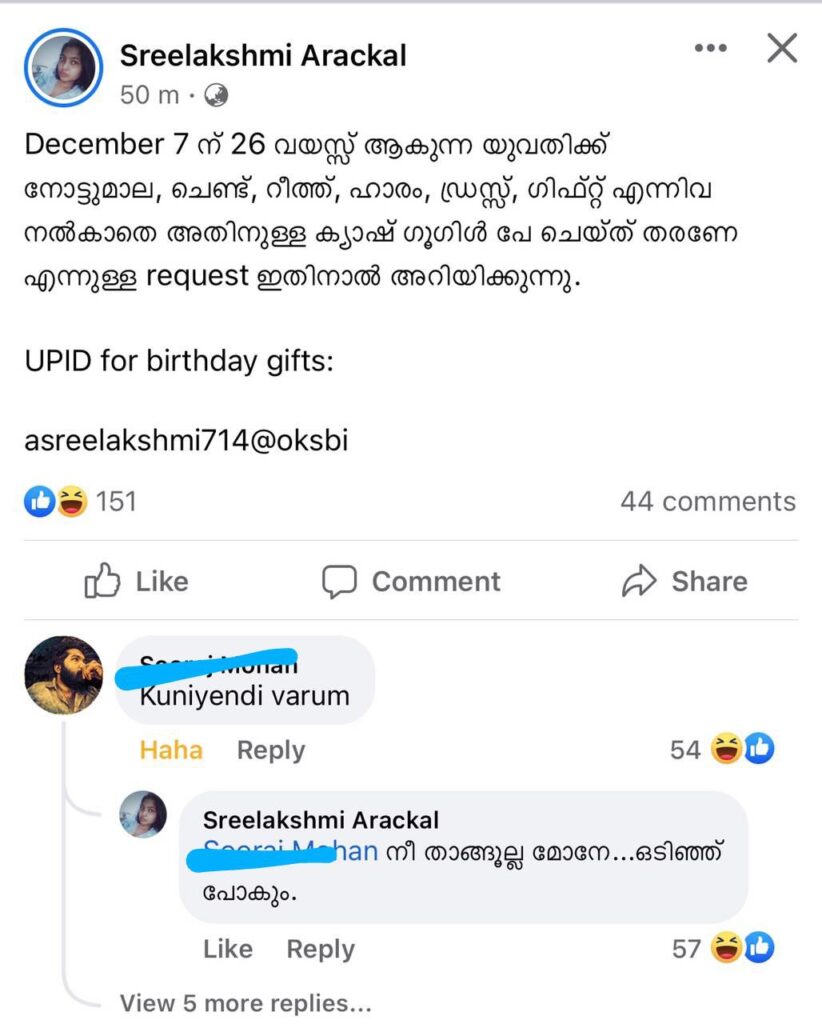Open the post's three-dot options menu

710,48
